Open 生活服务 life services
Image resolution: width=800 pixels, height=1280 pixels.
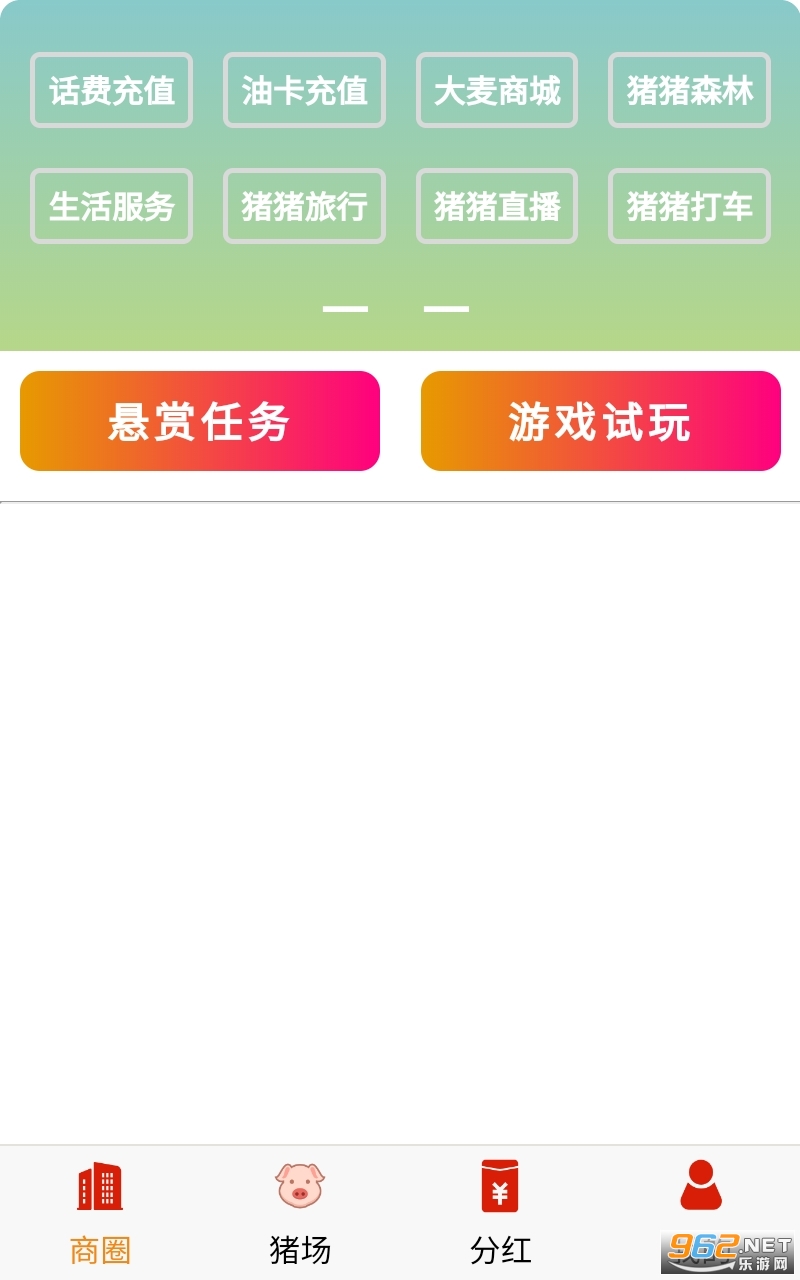tap(111, 206)
